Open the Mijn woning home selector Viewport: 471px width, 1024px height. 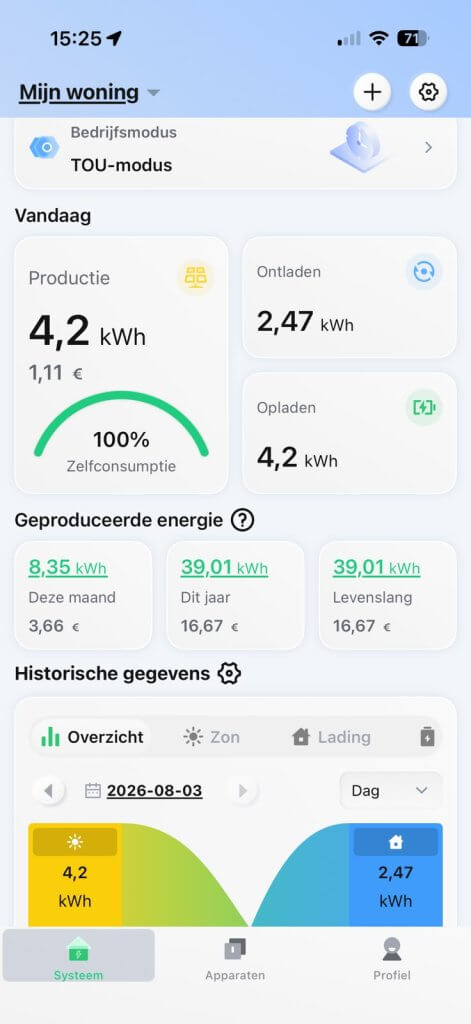pos(89,93)
